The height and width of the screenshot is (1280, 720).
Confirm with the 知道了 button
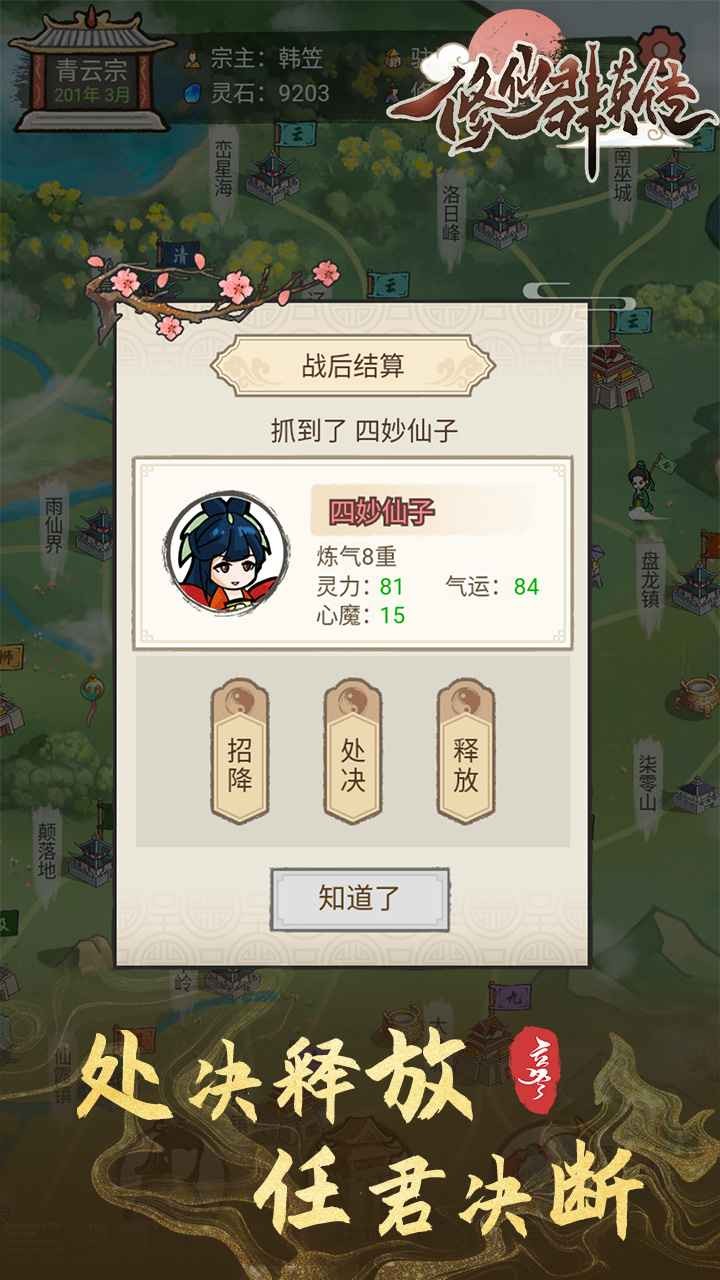point(360,898)
